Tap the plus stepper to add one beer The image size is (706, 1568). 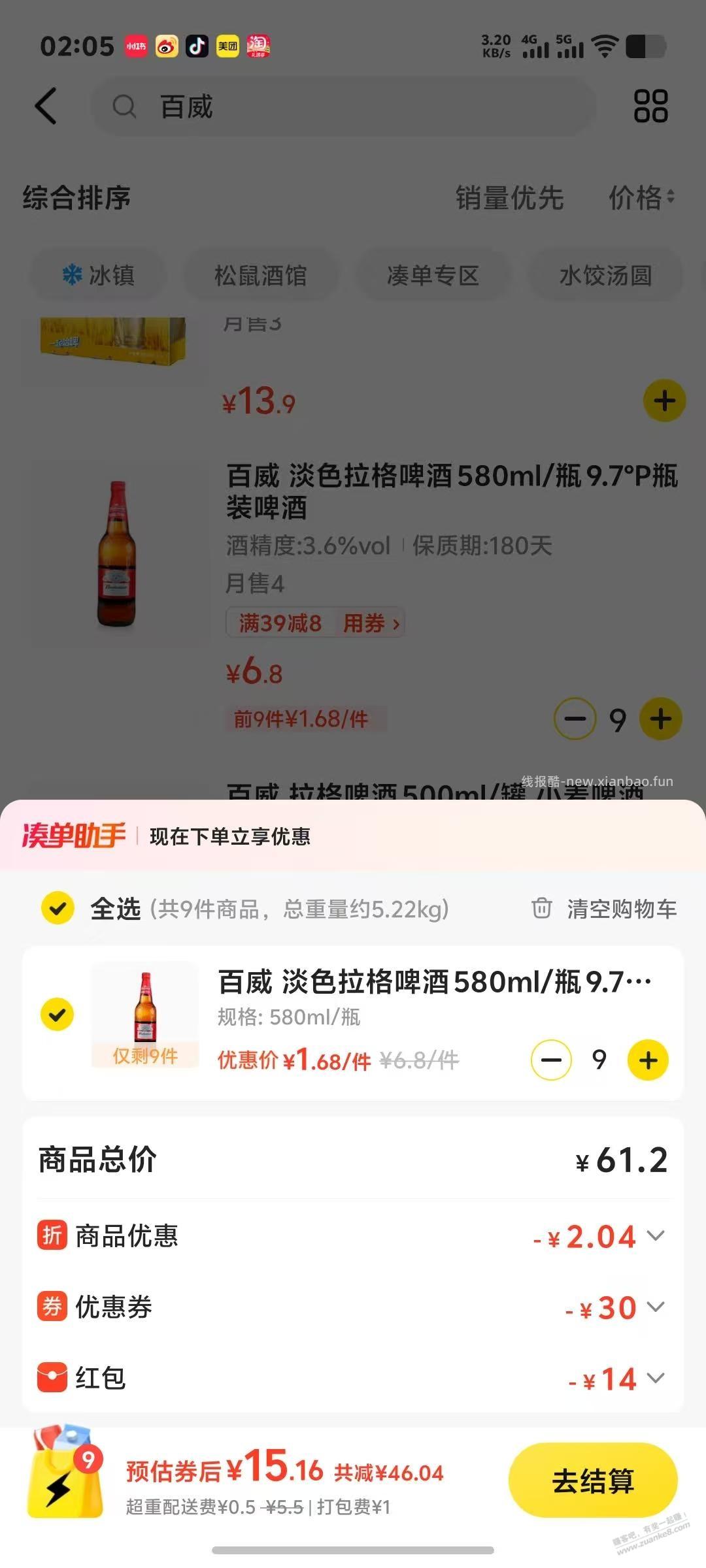tap(648, 1060)
